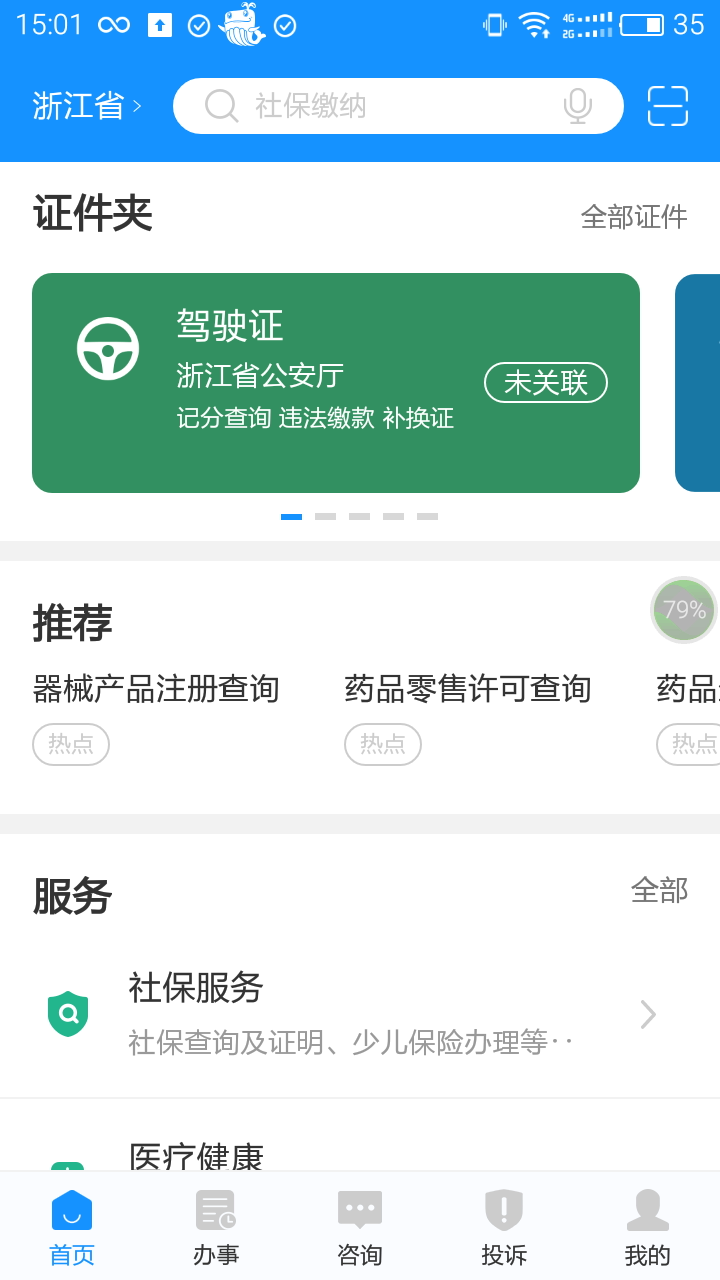The image size is (720, 1280).
Task: Tap the steering wheel icon on 驾驶证 card
Action: tap(108, 347)
